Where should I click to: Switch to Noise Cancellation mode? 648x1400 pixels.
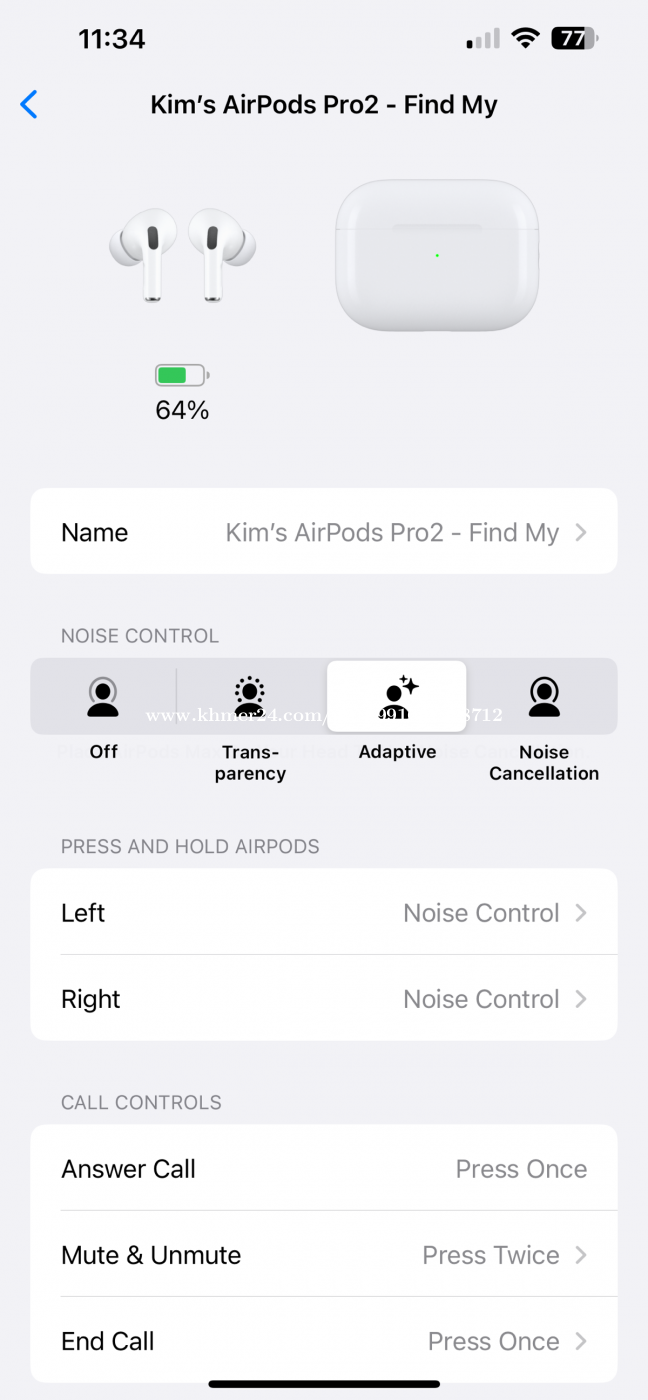click(x=544, y=697)
